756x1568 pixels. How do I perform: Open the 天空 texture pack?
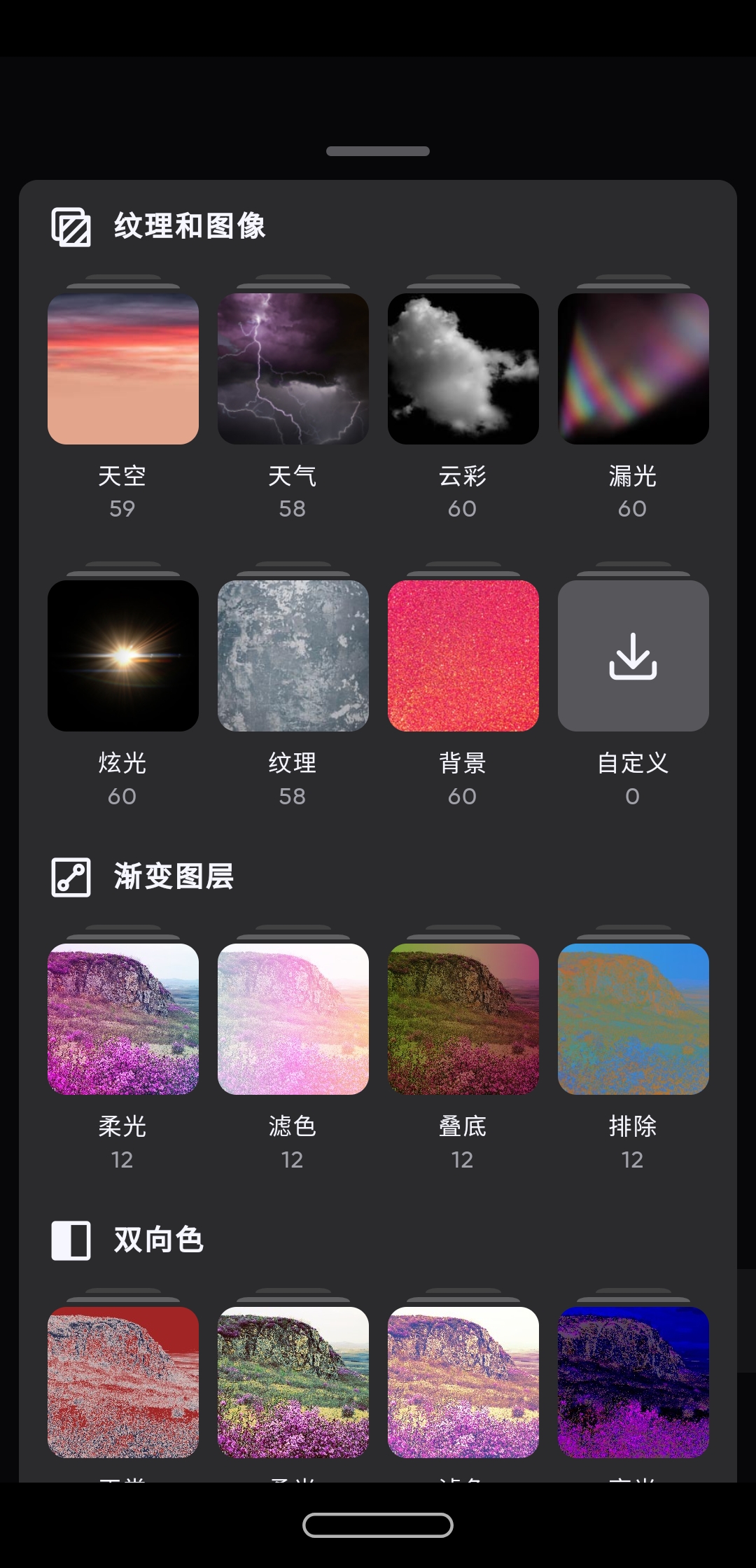pyautogui.click(x=123, y=369)
